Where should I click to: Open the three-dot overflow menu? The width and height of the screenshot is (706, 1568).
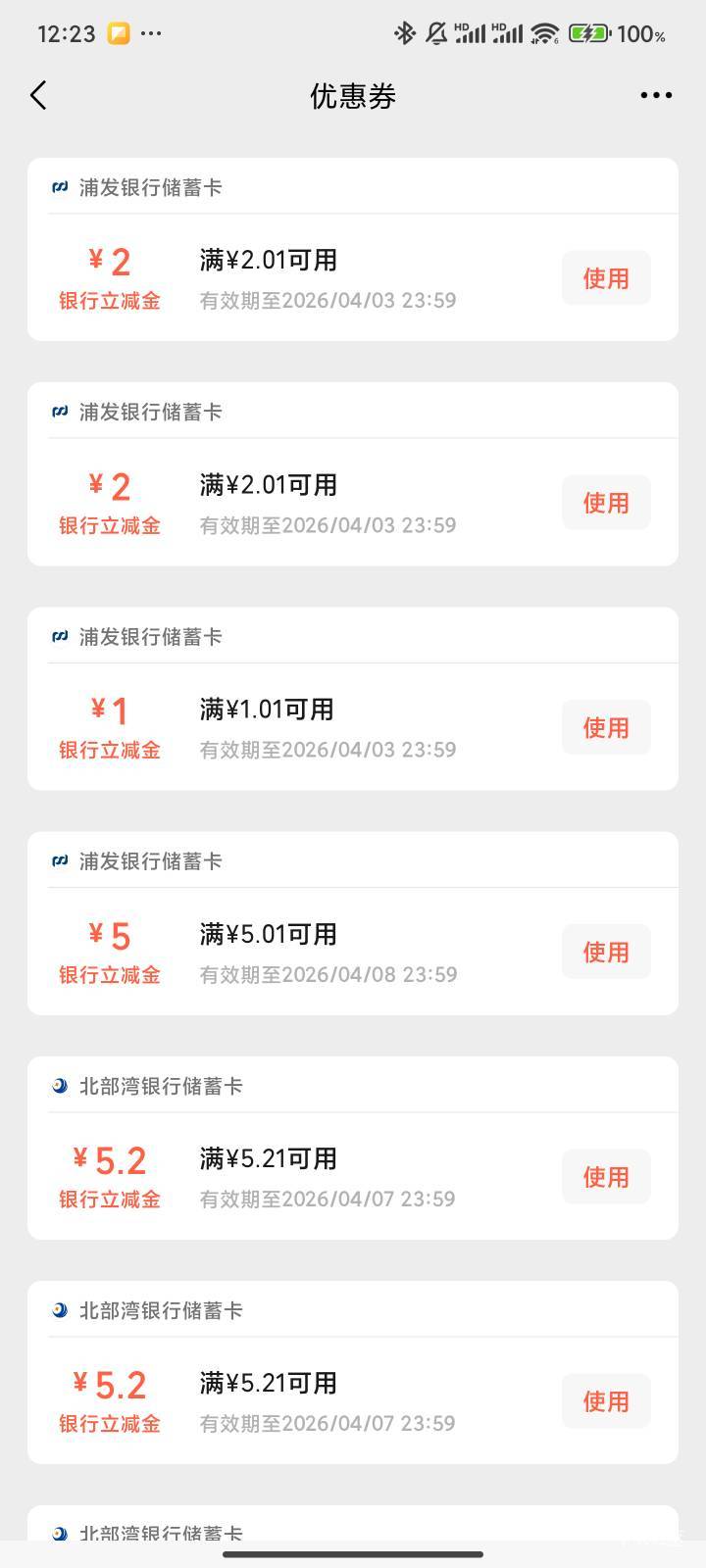click(656, 95)
